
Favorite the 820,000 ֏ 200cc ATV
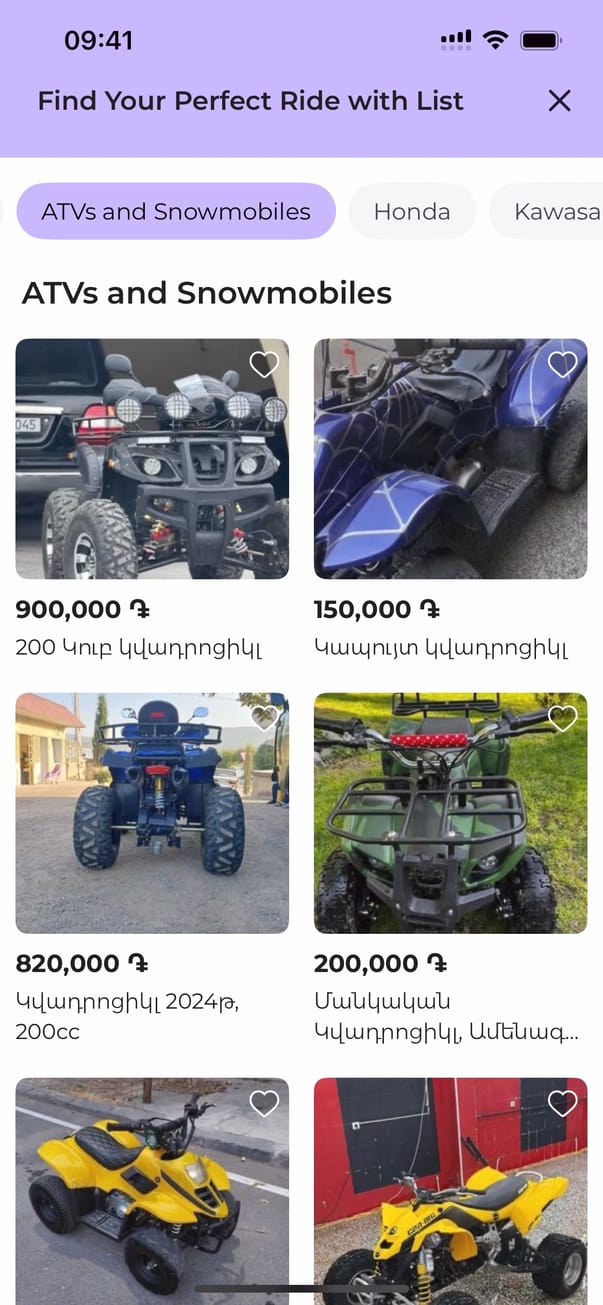tap(264, 718)
